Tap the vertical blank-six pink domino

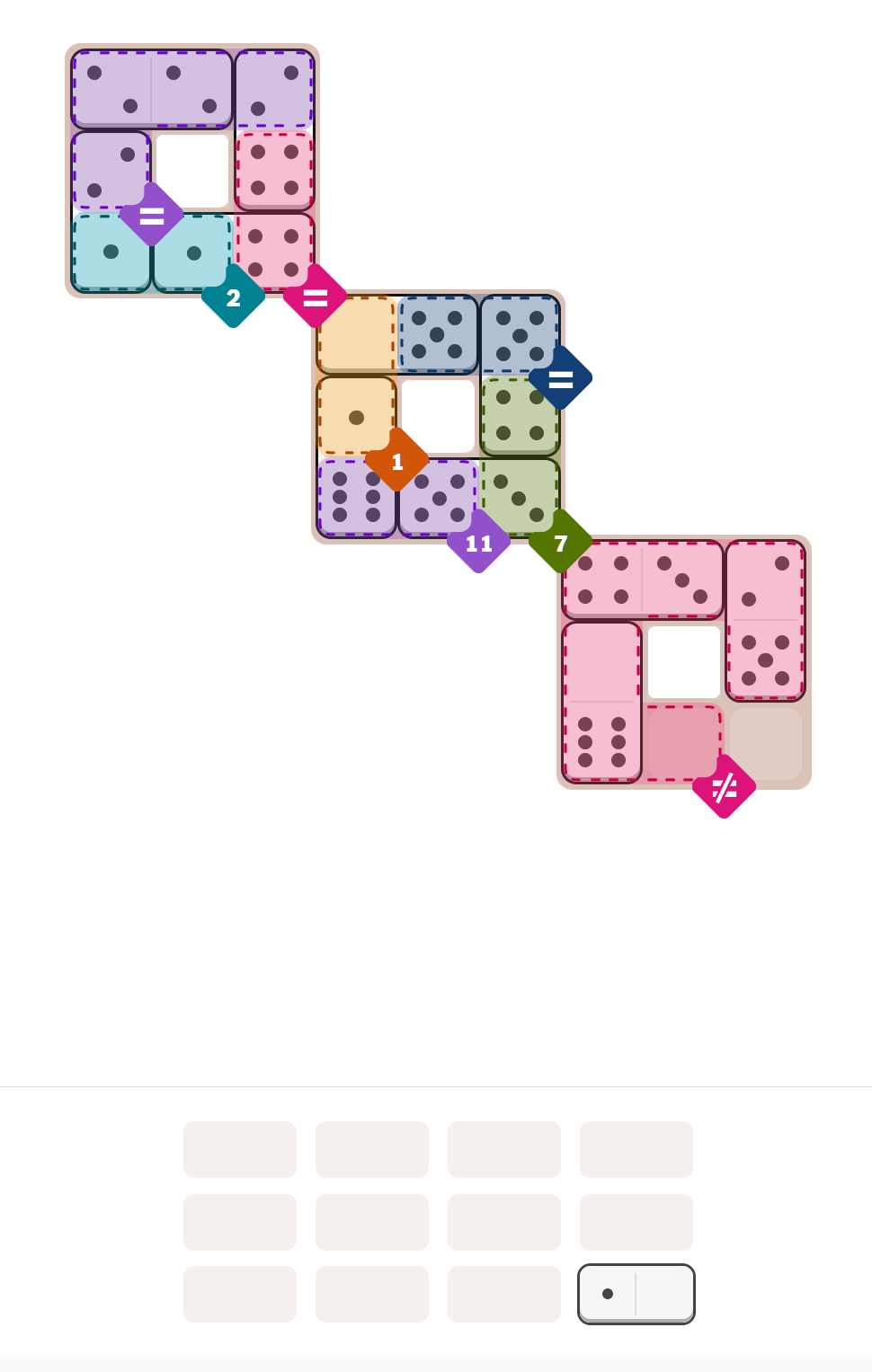[x=601, y=702]
